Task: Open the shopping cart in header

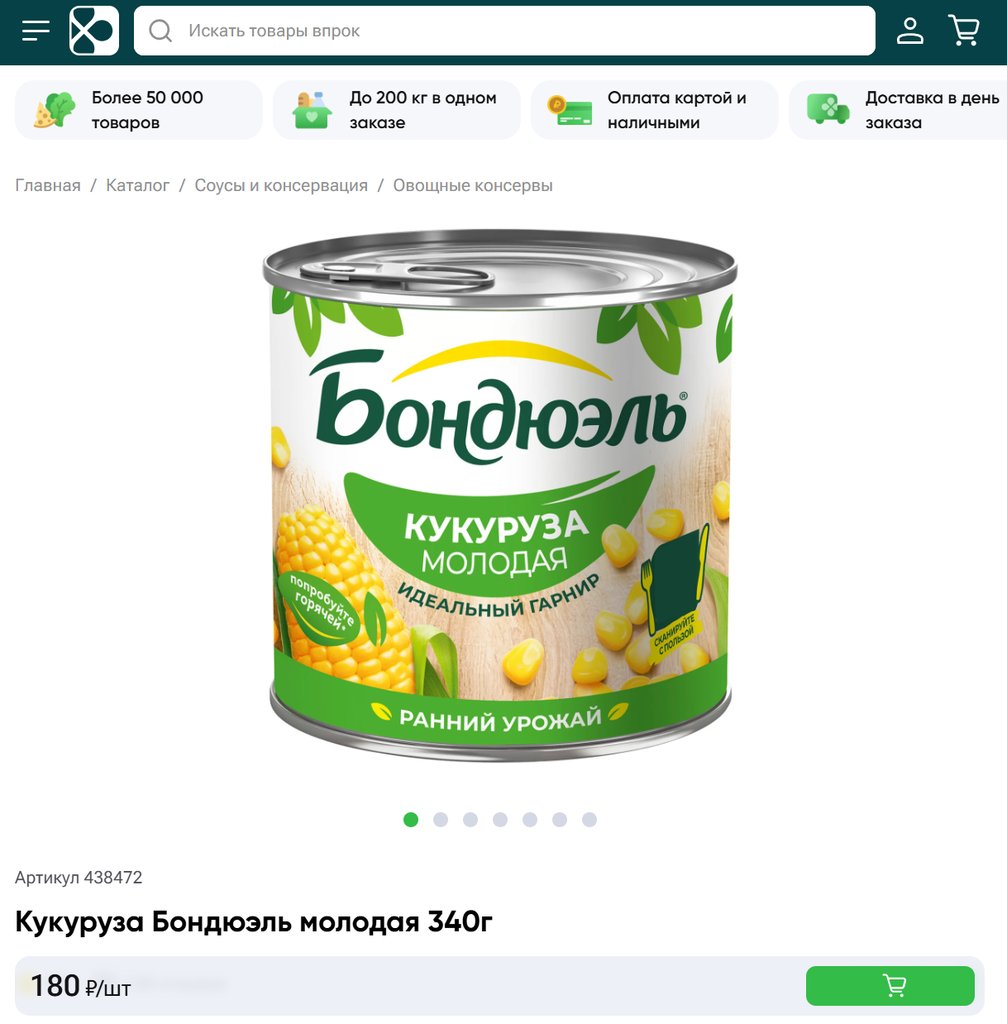Action: click(x=964, y=31)
